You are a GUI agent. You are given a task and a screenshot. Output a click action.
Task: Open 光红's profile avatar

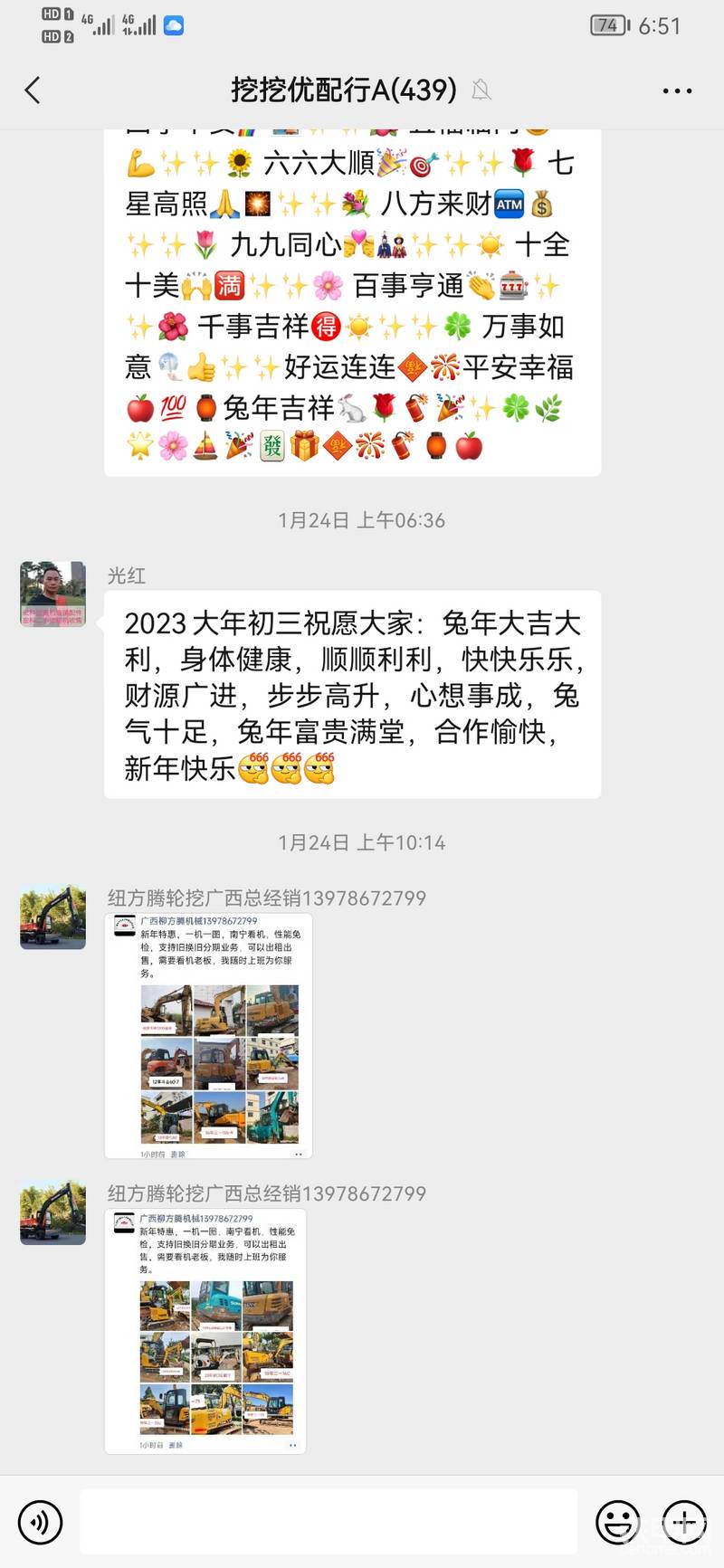[x=52, y=594]
